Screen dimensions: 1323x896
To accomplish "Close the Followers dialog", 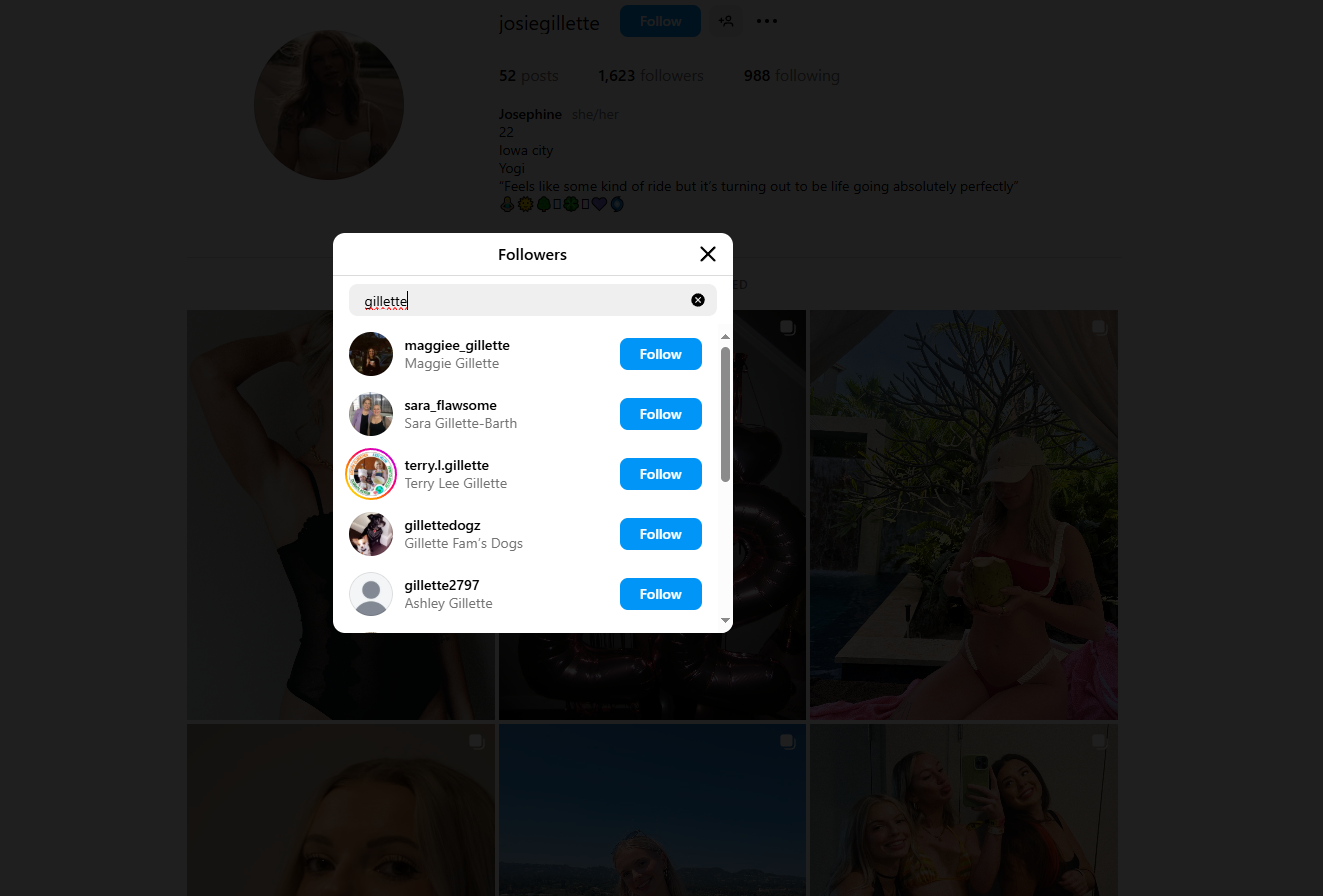I will 708,254.
